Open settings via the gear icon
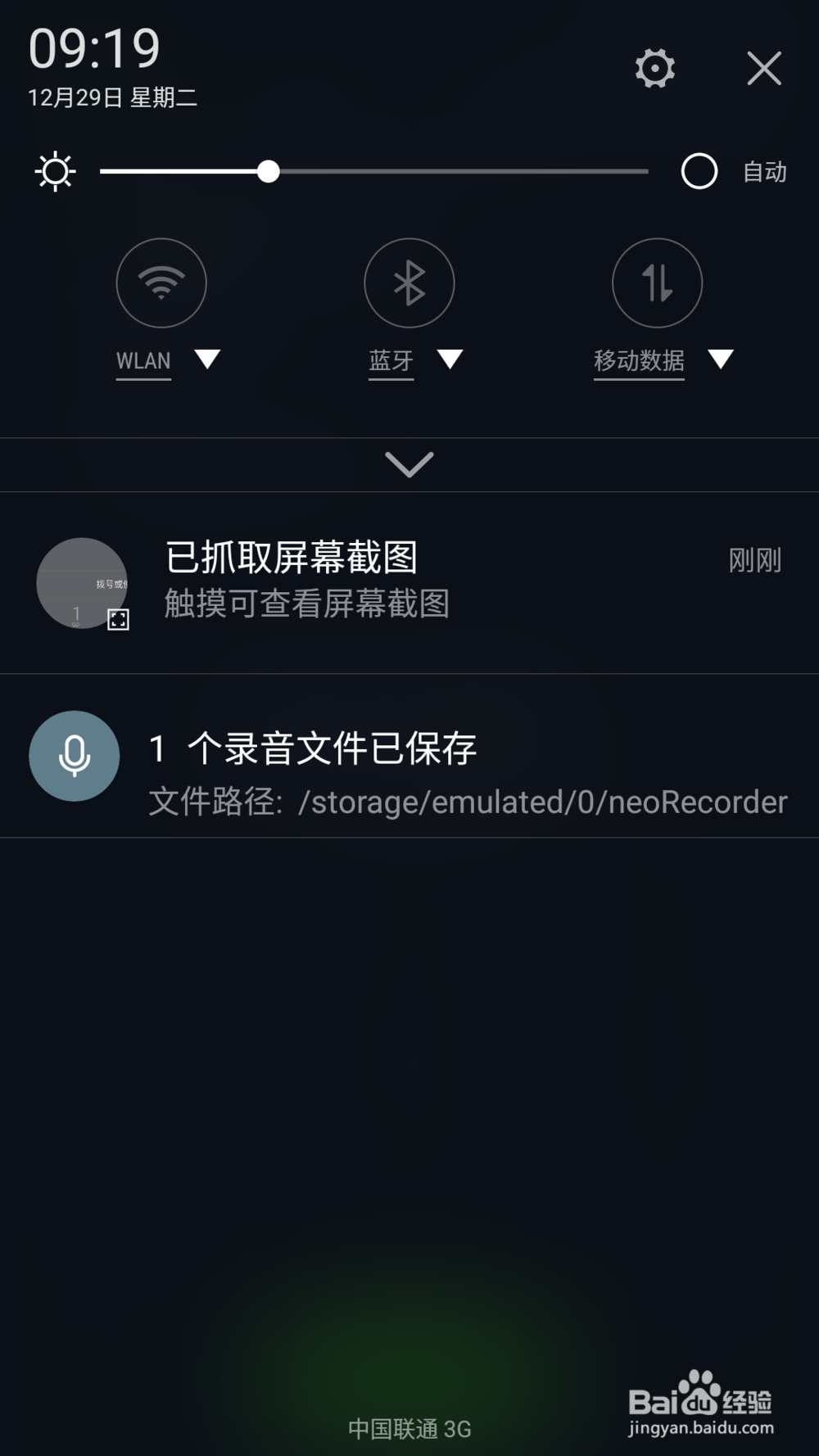The width and height of the screenshot is (819, 1456). coord(655,68)
